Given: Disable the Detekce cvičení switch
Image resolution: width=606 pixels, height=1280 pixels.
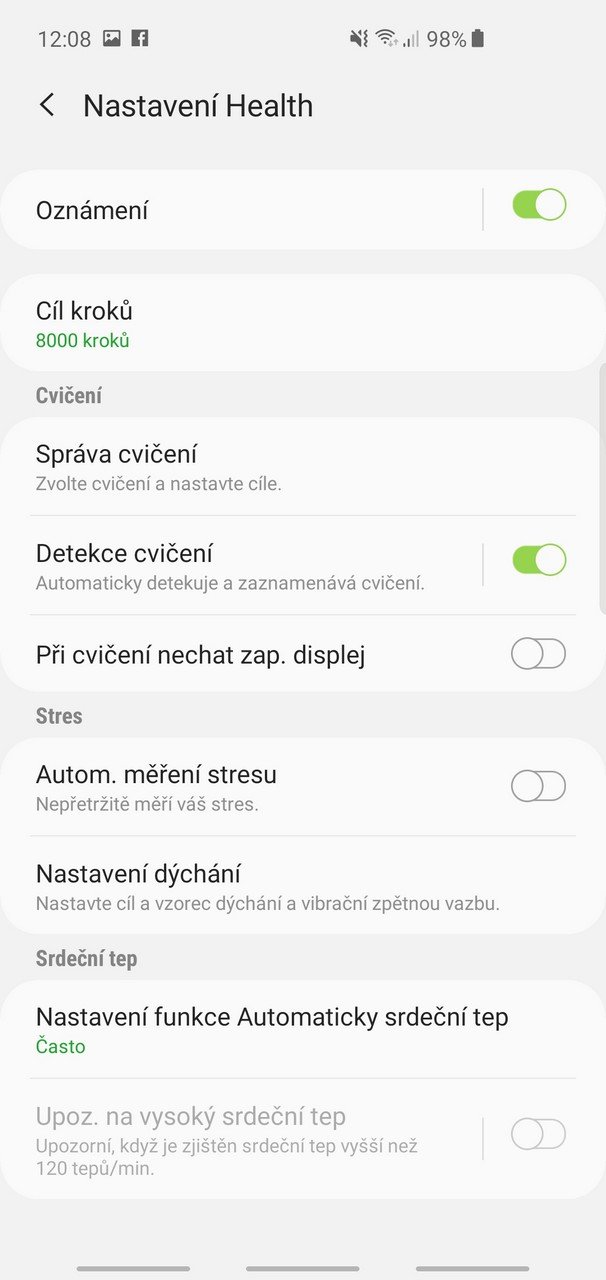Looking at the screenshot, I should click(539, 560).
